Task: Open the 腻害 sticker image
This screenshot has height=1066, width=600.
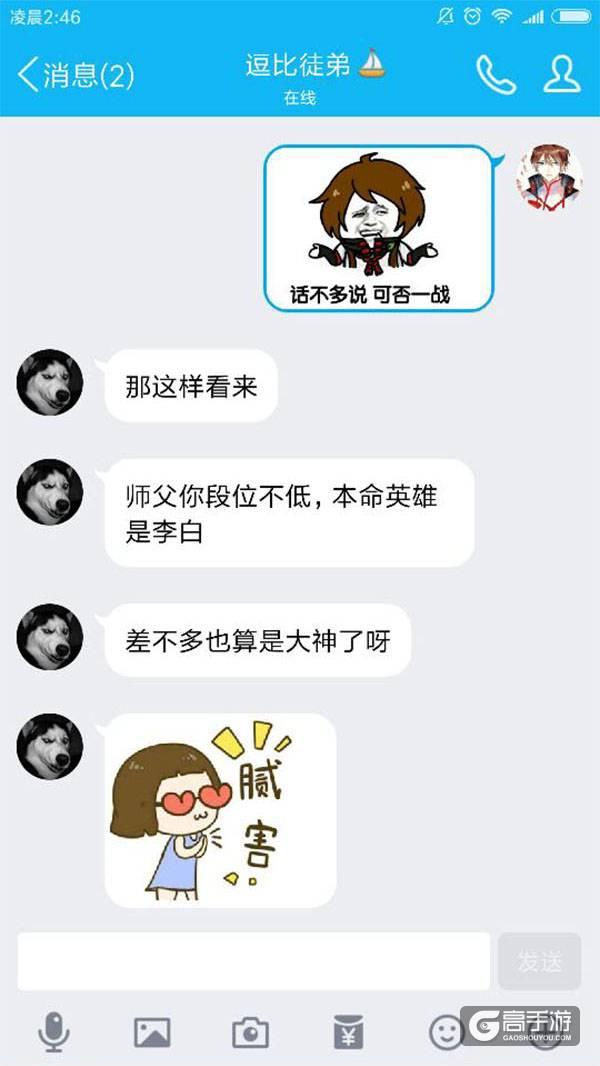Action: pyautogui.click(x=220, y=810)
